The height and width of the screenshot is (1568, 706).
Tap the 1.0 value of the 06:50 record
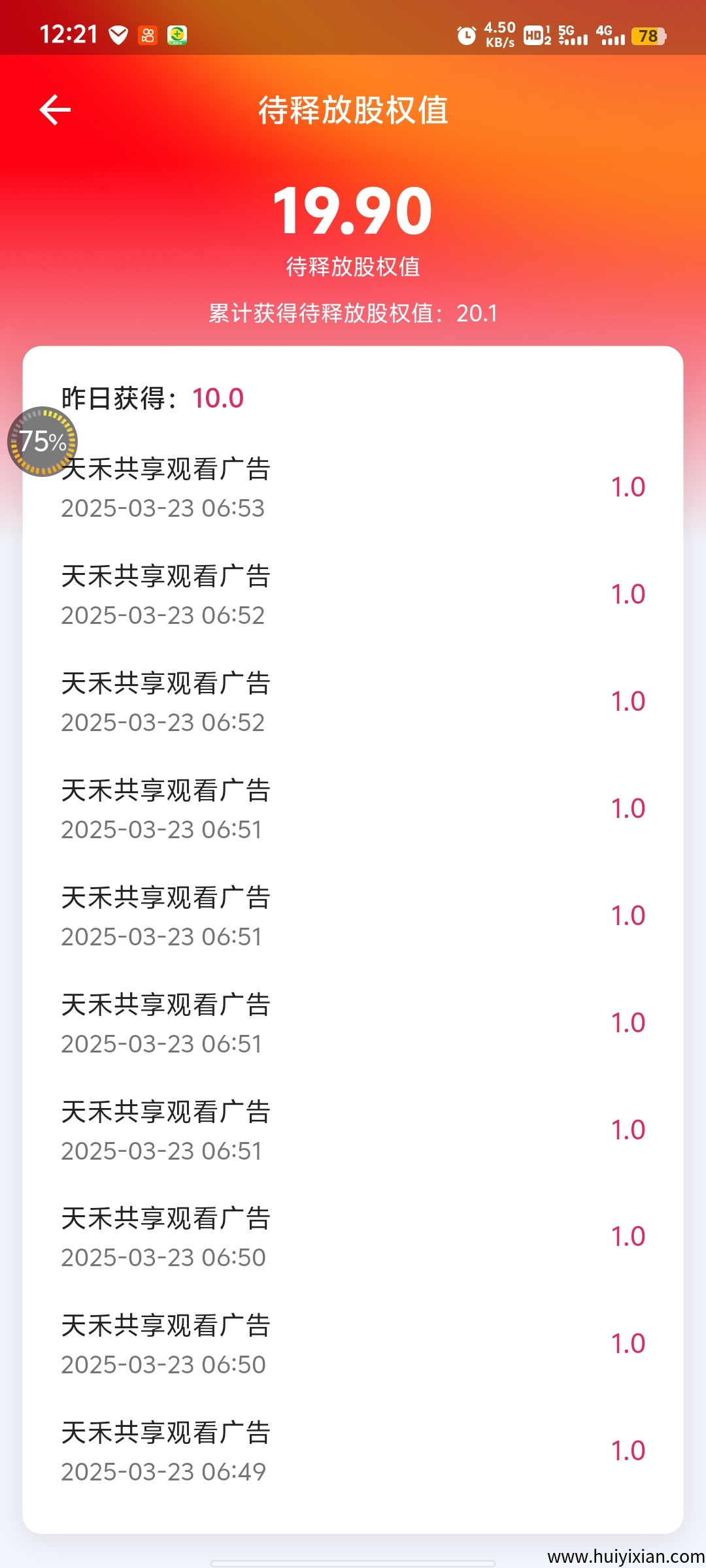[x=629, y=1236]
